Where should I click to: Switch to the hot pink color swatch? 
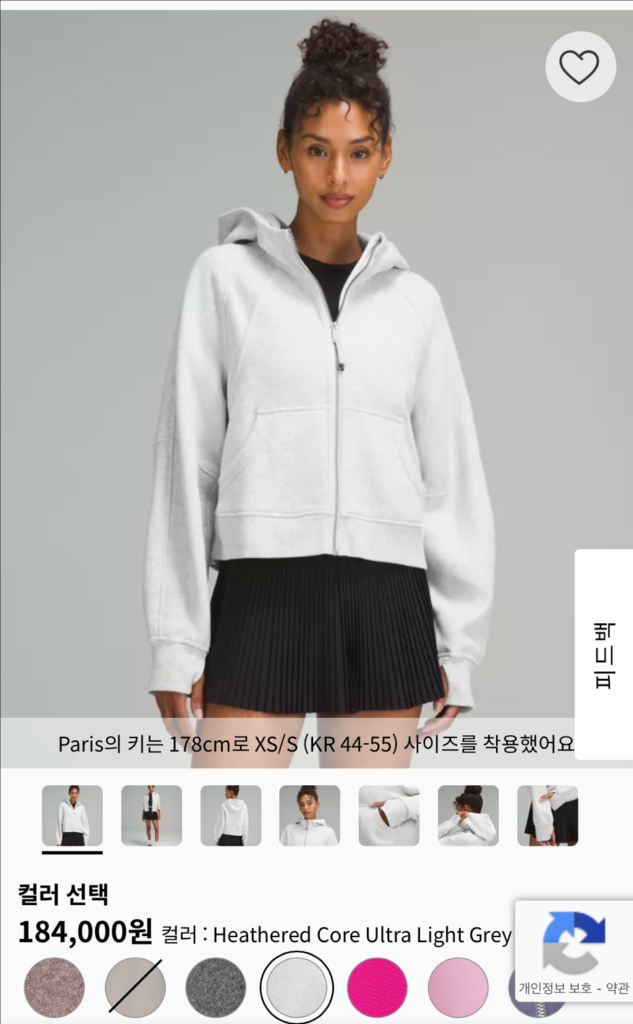coord(377,987)
